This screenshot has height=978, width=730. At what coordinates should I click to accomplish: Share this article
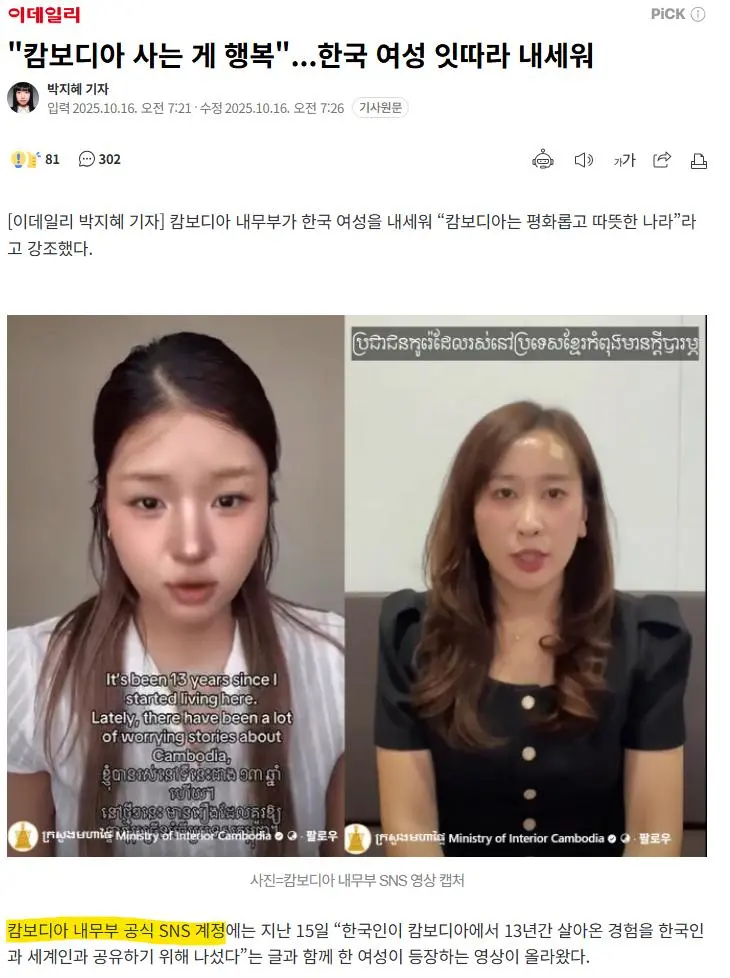pos(662,160)
